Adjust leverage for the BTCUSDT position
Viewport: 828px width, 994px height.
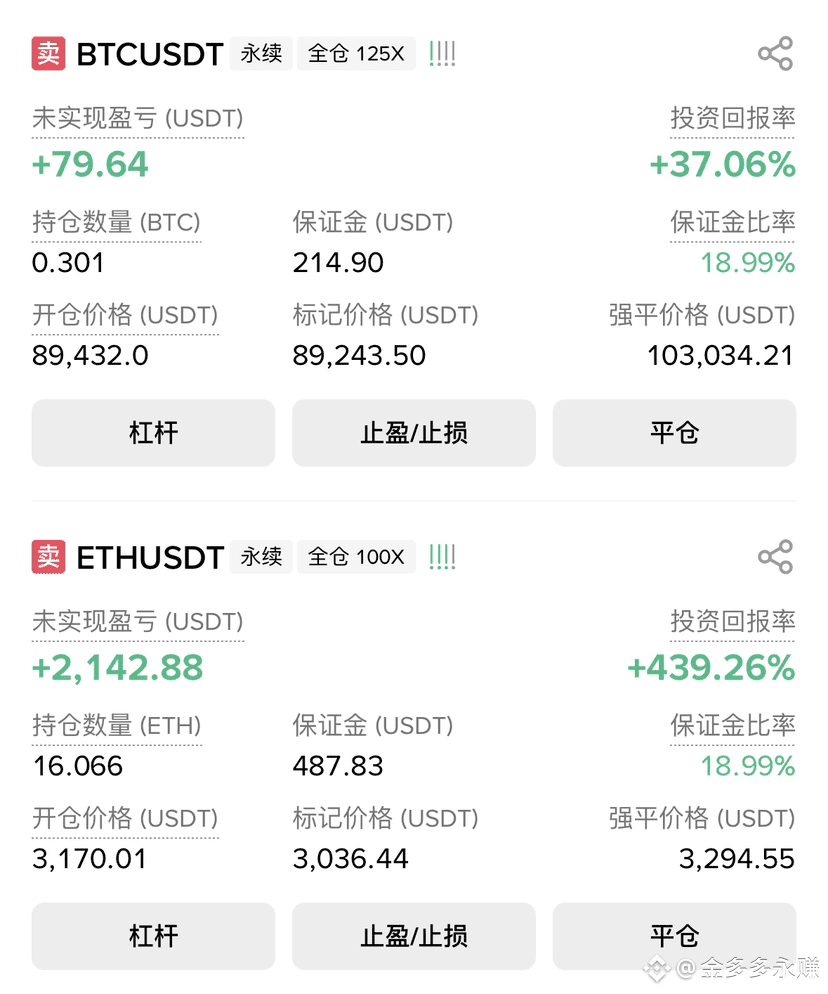click(153, 433)
